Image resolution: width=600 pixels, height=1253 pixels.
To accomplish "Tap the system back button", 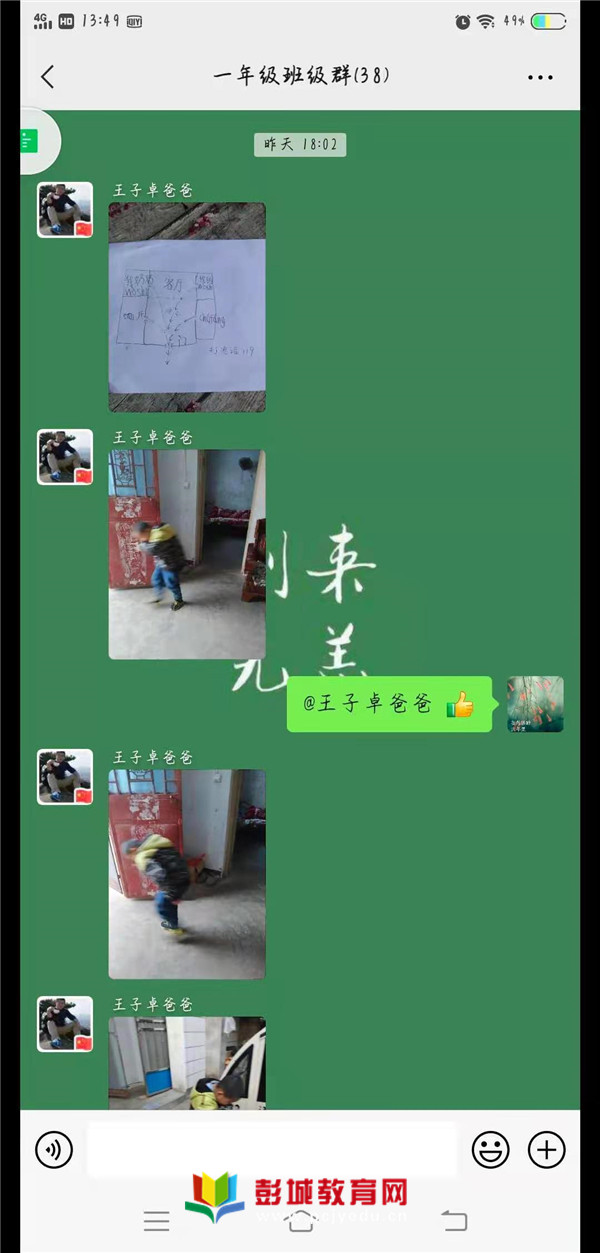I will [454, 1220].
